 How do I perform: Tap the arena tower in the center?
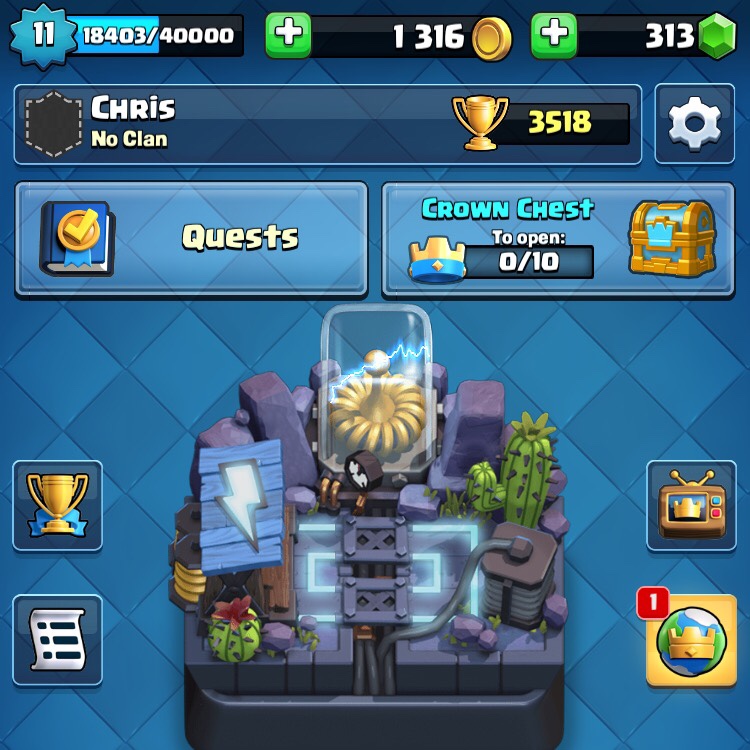click(375, 526)
